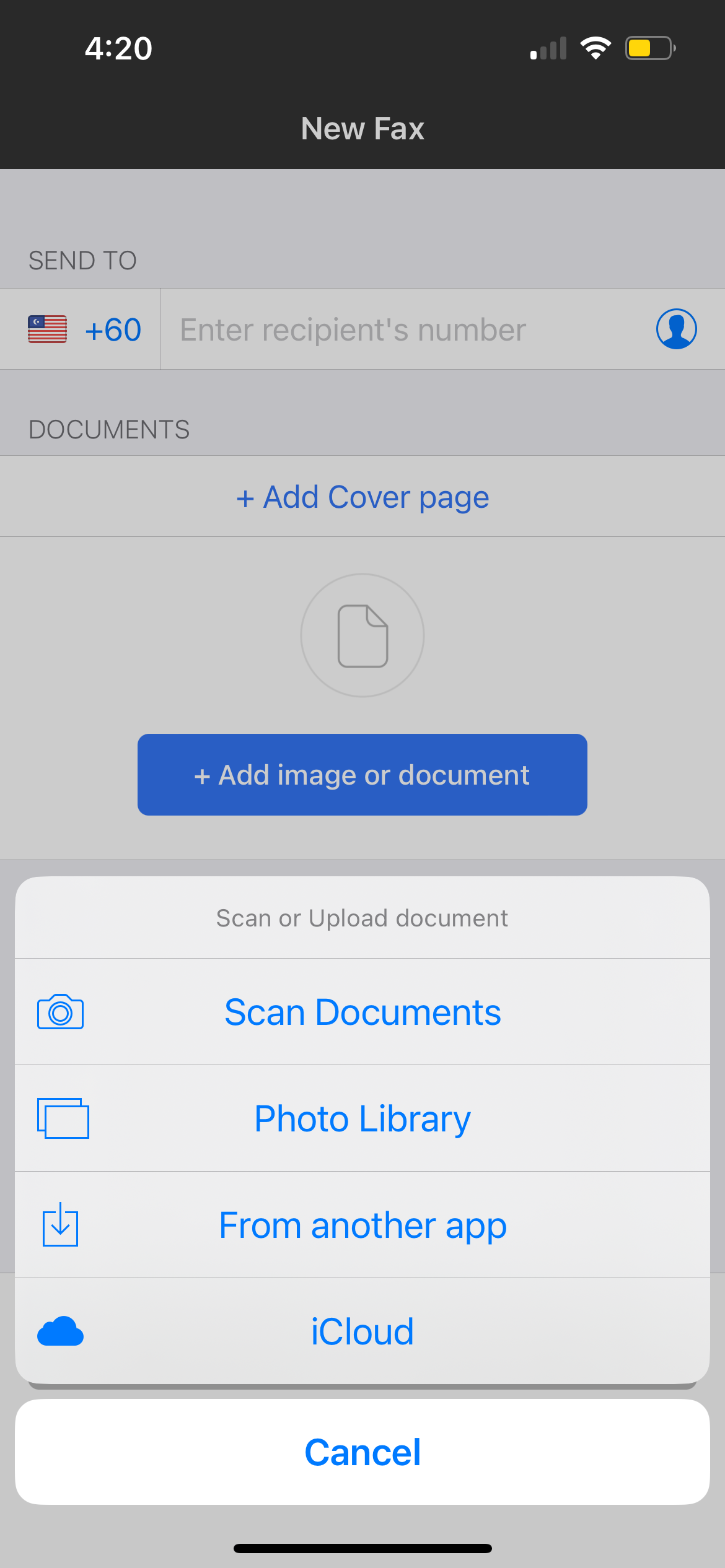Select Photo Library from the sheet
The image size is (725, 1568).
(x=362, y=1117)
